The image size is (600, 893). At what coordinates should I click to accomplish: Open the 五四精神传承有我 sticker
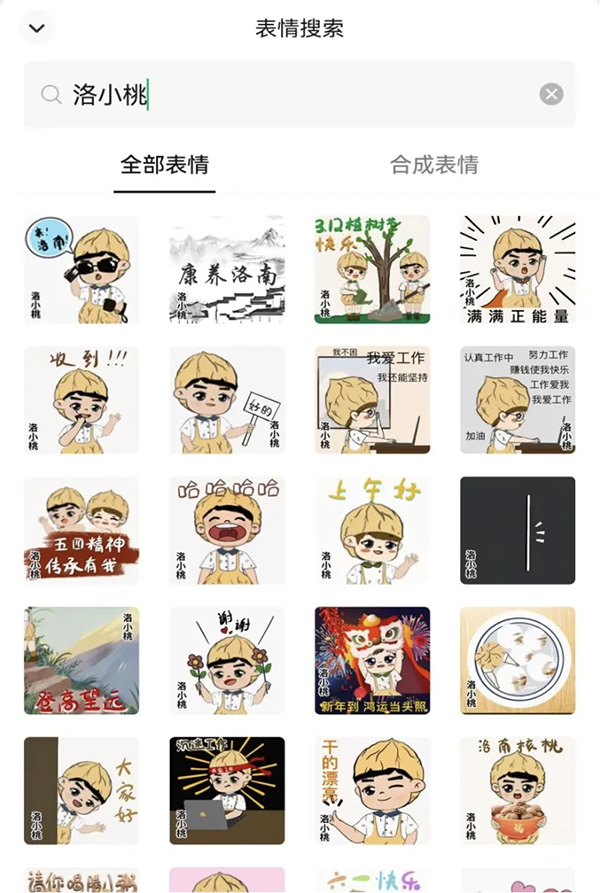pos(82,531)
